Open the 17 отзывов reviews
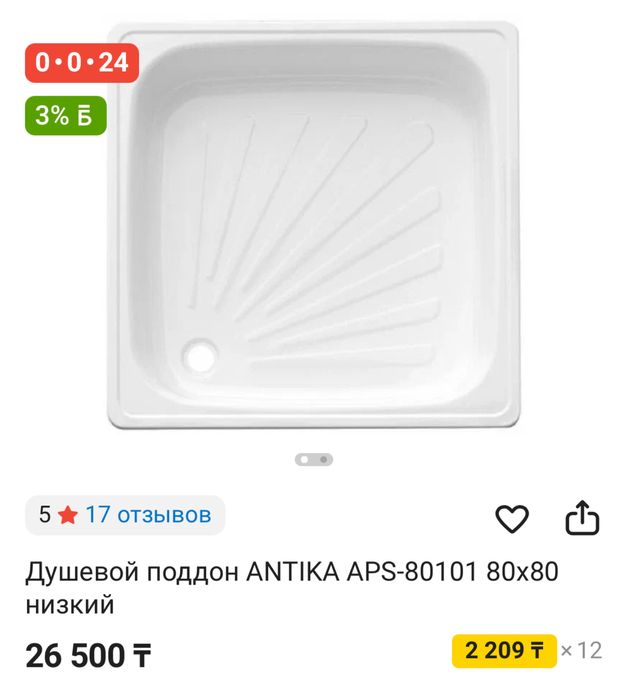Screen dimensions: 628x700 148,515
